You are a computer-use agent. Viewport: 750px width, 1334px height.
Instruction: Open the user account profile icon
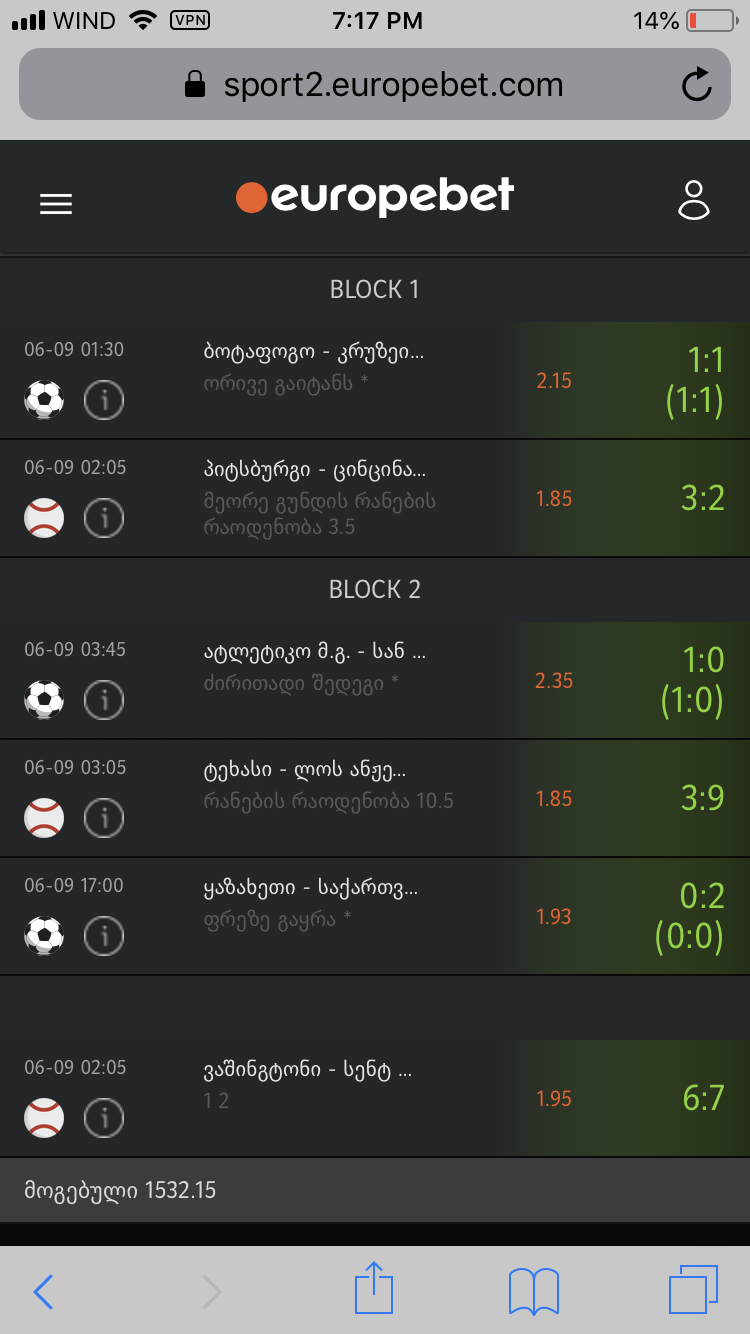pos(693,200)
